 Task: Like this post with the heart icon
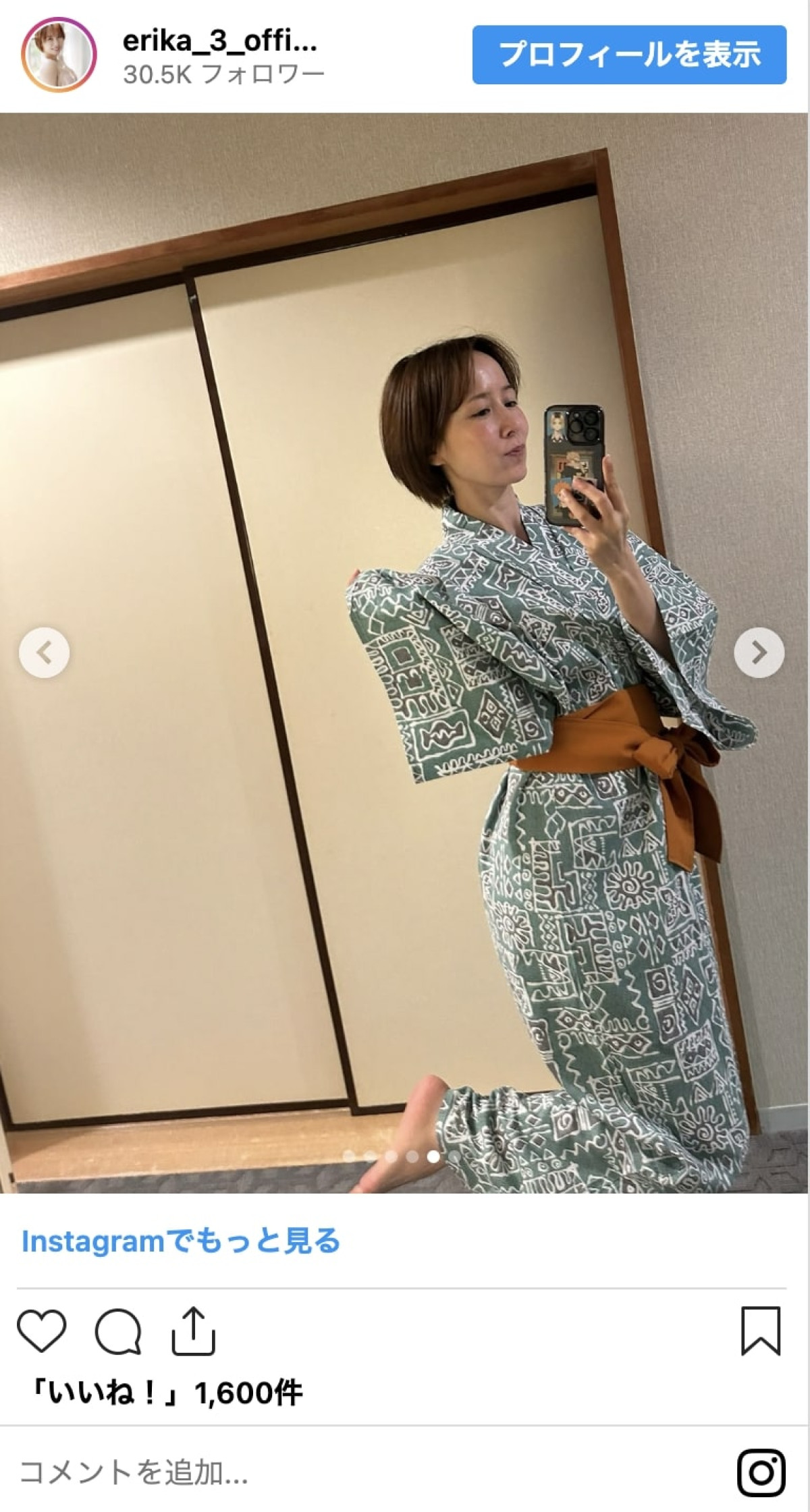click(42, 1331)
